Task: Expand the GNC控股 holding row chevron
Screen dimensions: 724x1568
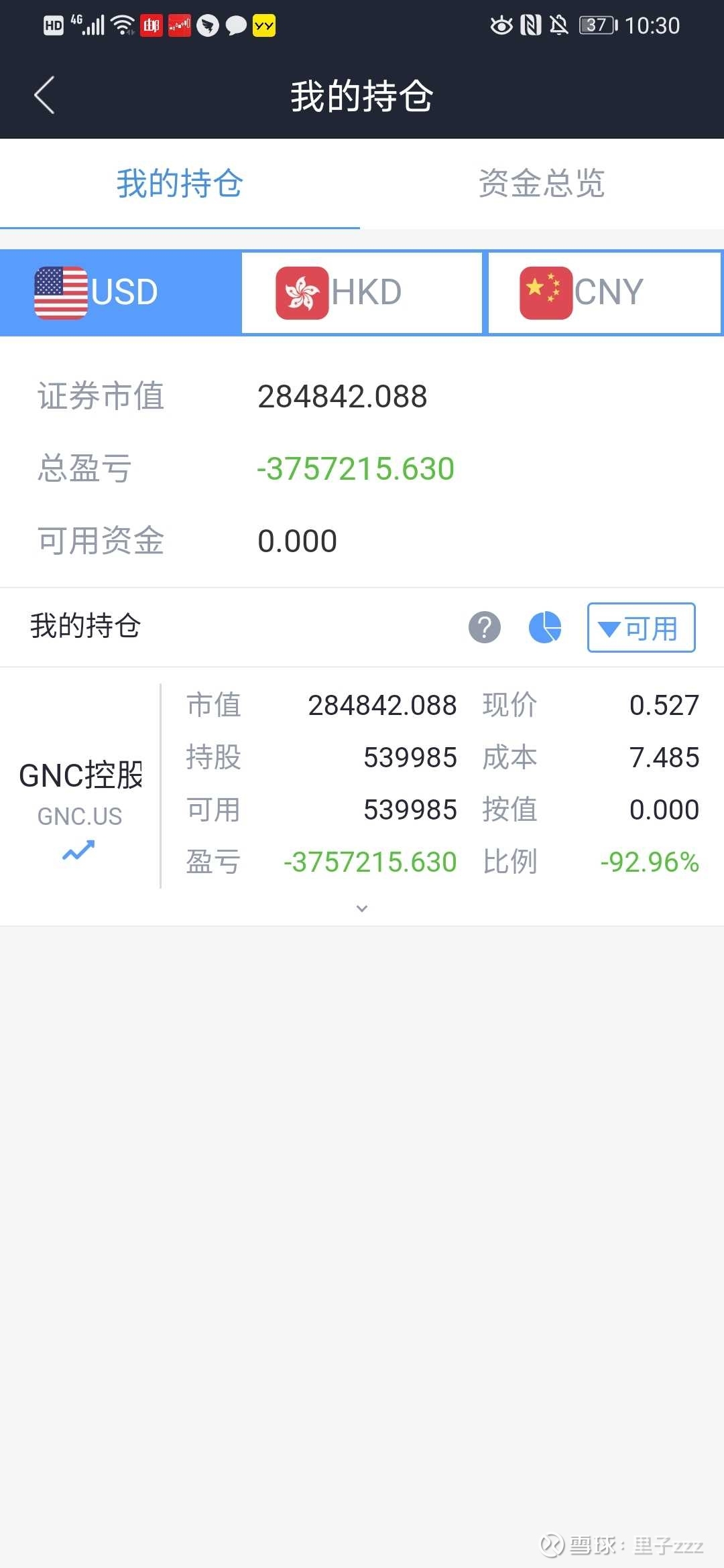Action: click(362, 909)
